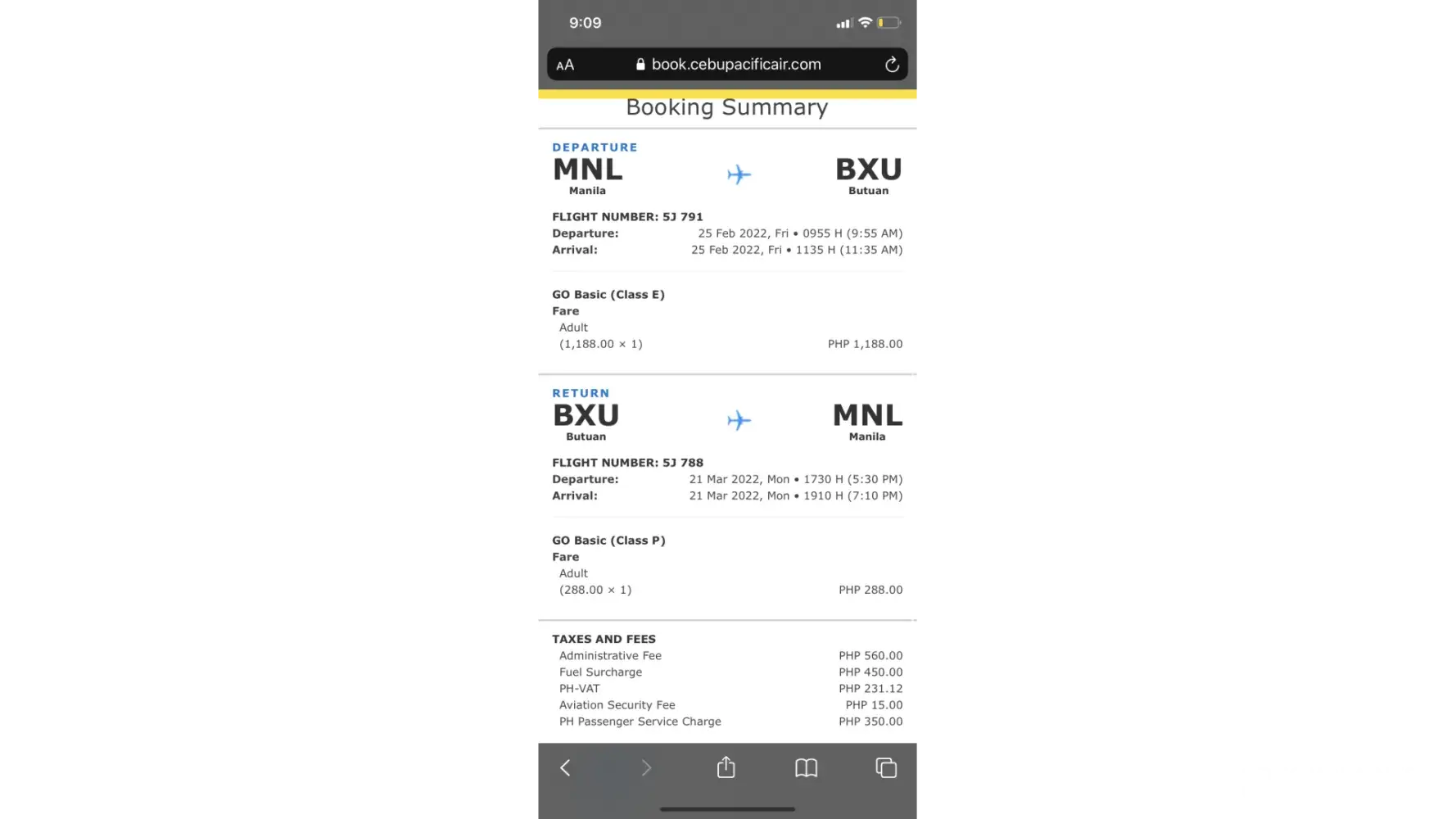1456x819 pixels.
Task: Tap the book.cebupacificair.com address bar
Action: 727,65
